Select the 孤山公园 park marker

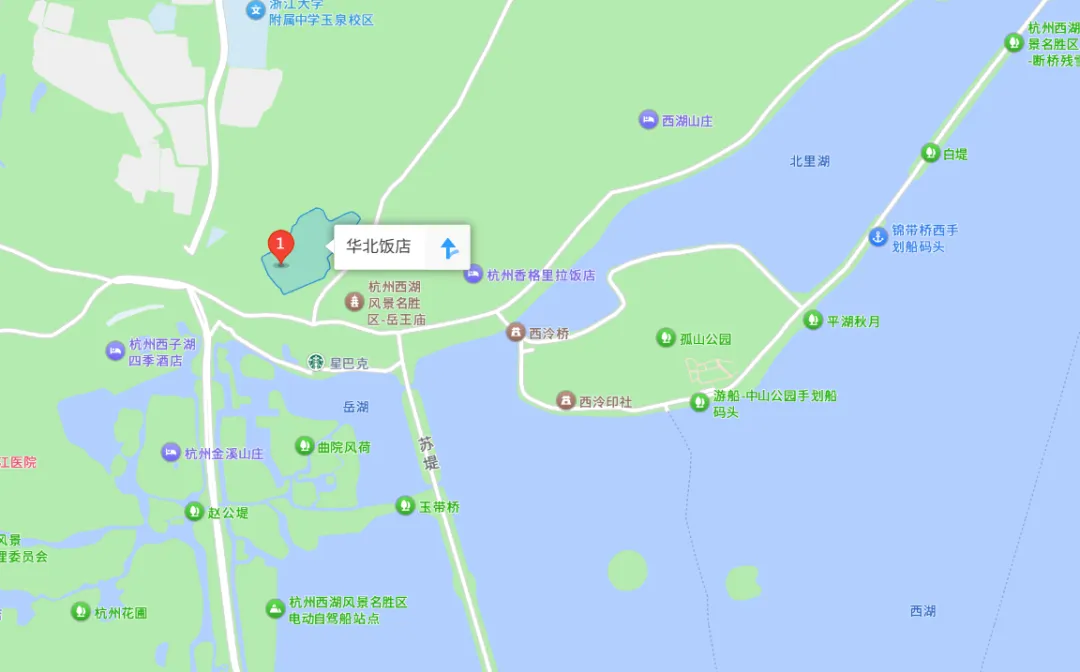click(x=666, y=338)
